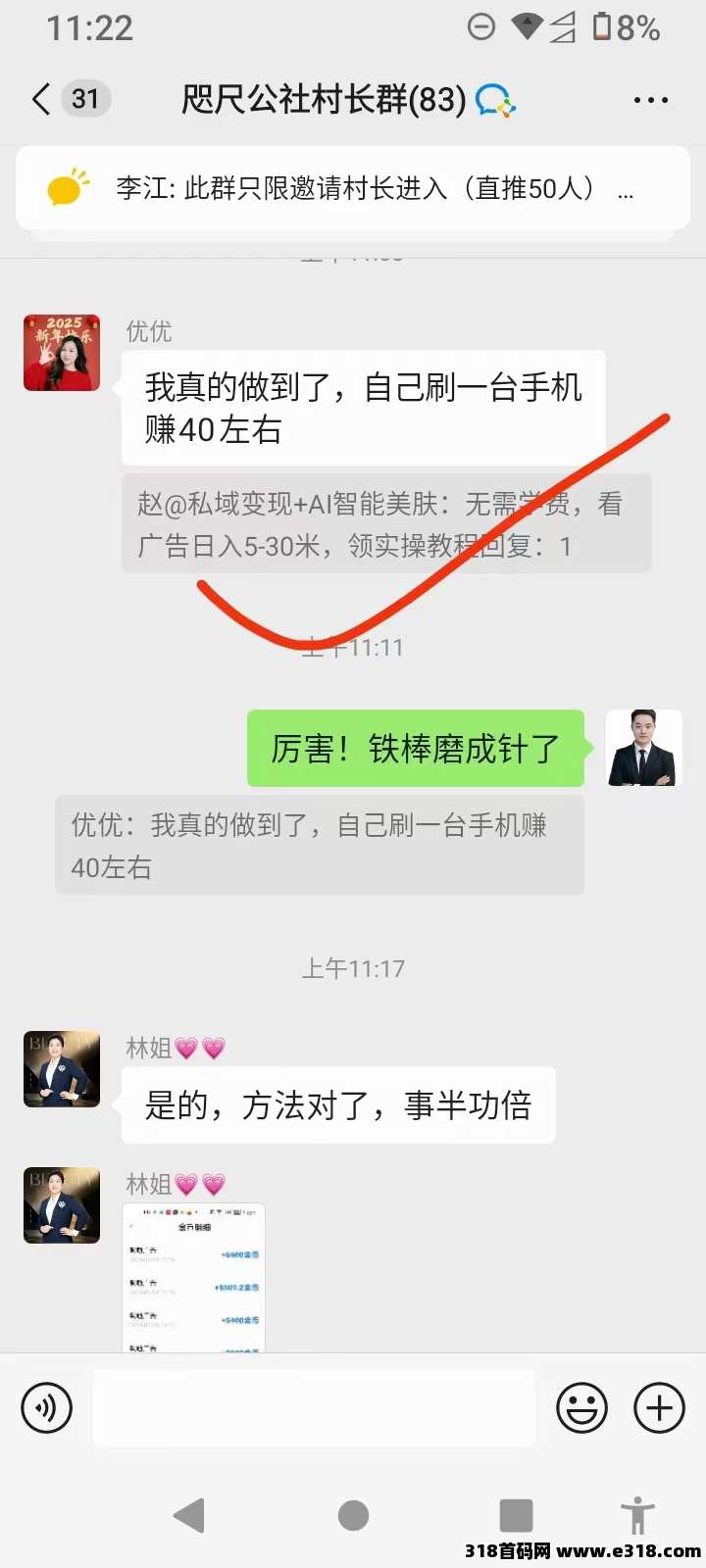Open the quoted 优优 message under 厉害
This screenshot has width=706, height=1568.
(319, 845)
